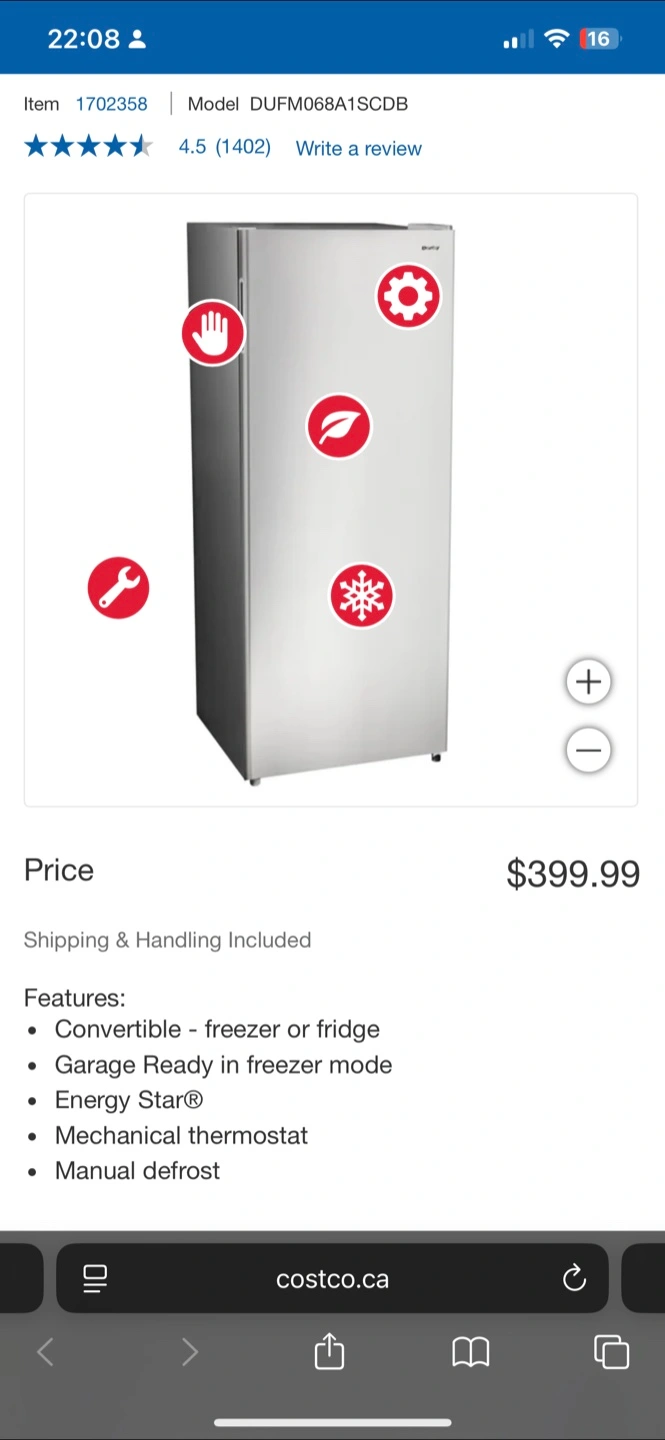The image size is (665, 1440).
Task: Zoom out of the product image
Action: pos(588,750)
